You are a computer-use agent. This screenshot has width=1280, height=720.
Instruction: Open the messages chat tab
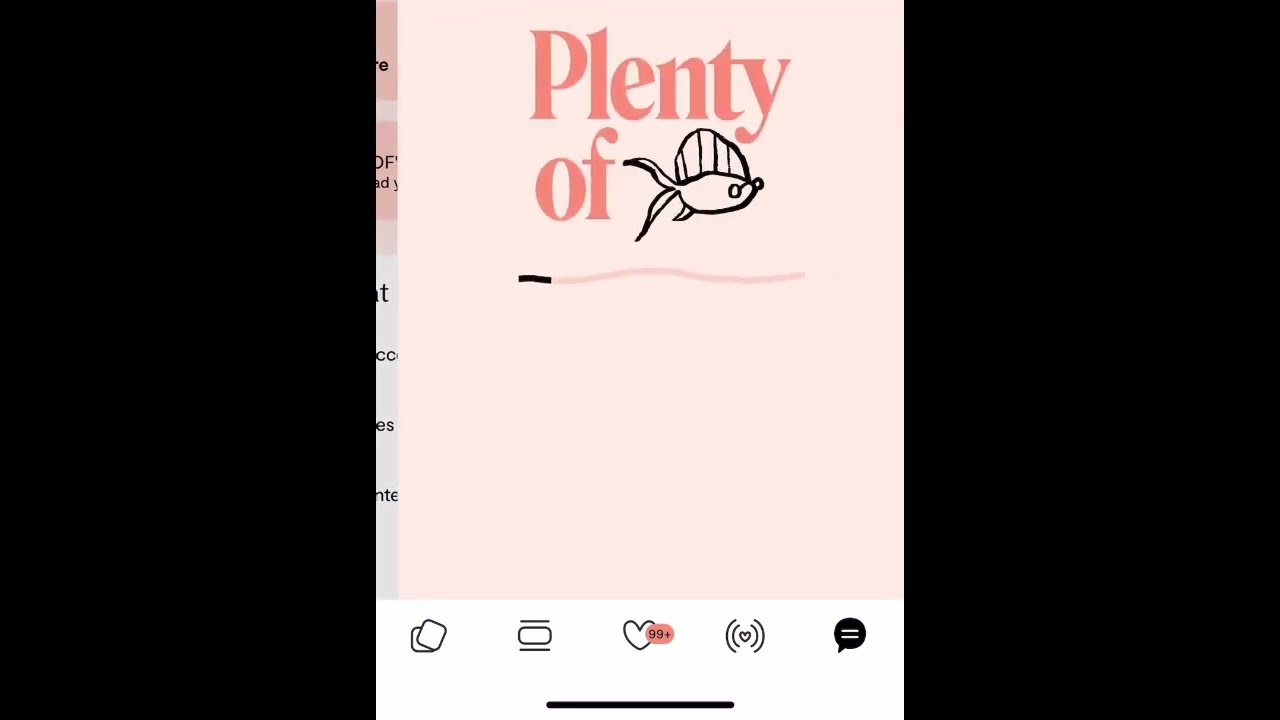click(850, 635)
